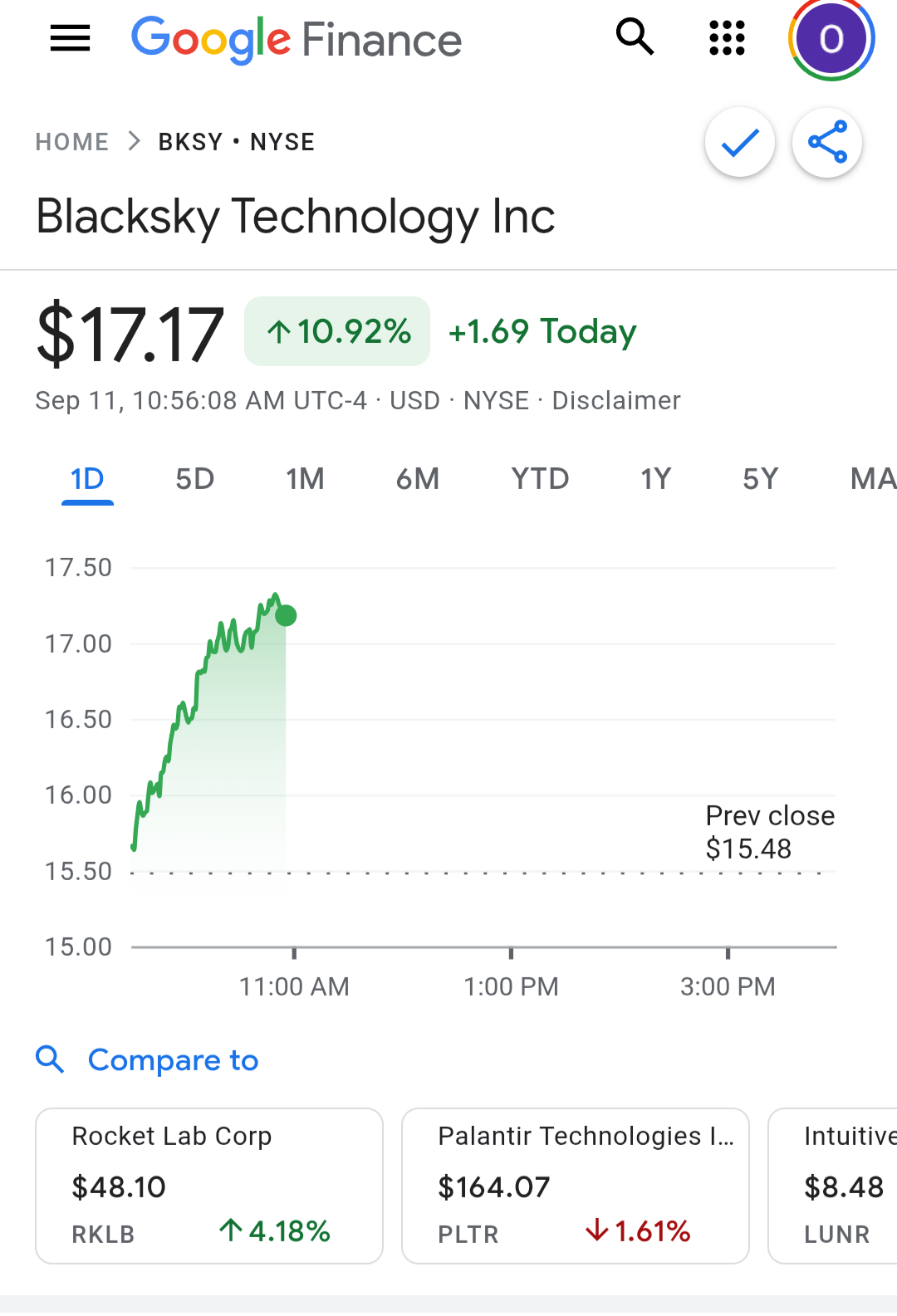Switch chart to 5D range

click(195, 479)
